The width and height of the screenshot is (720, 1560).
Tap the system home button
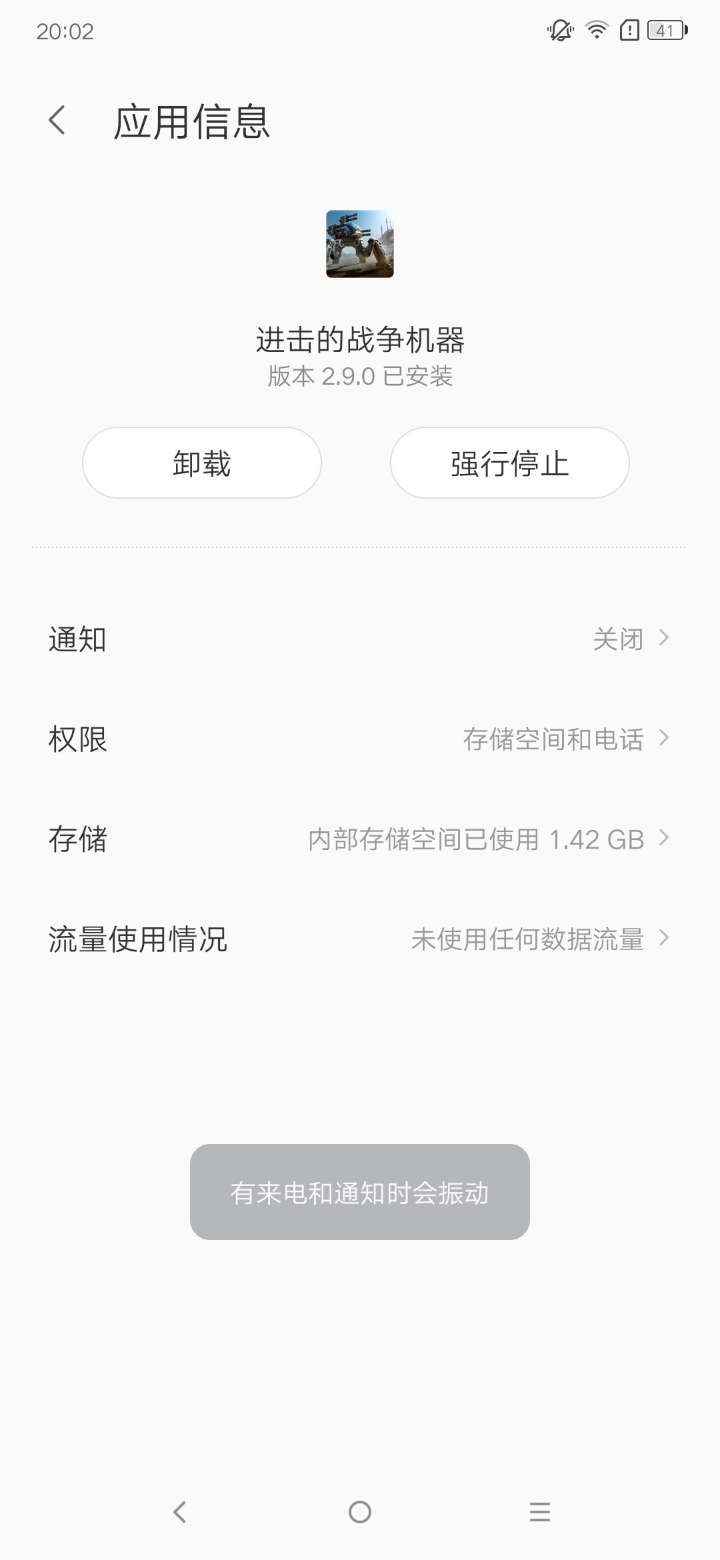(360, 1512)
